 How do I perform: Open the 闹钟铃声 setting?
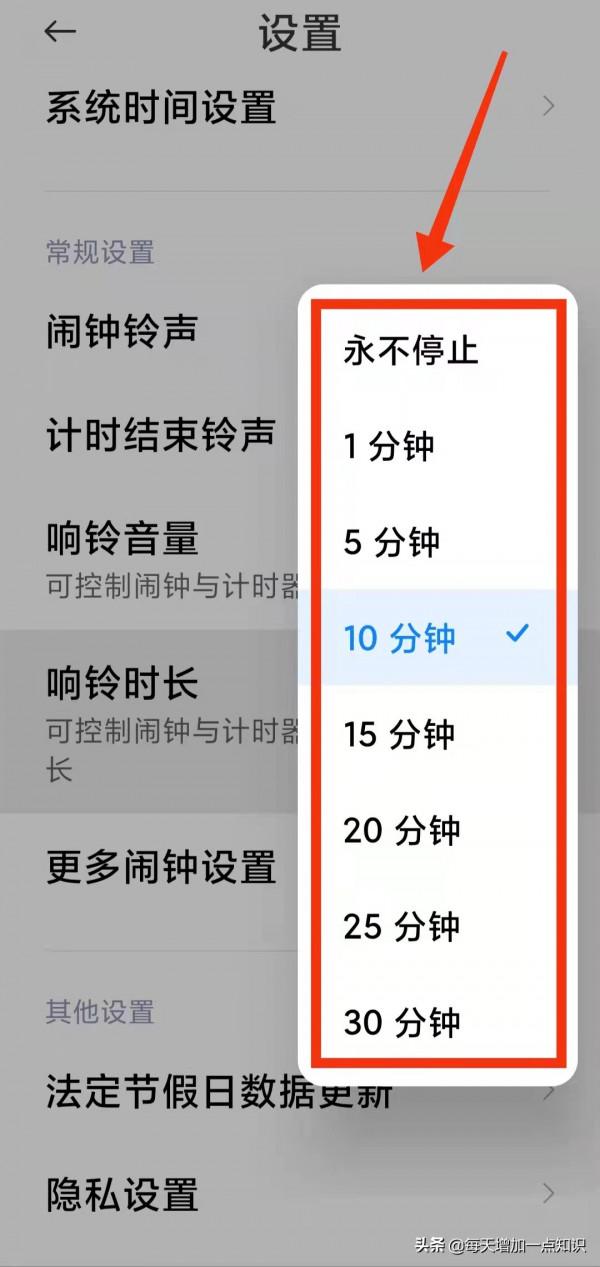(122, 330)
